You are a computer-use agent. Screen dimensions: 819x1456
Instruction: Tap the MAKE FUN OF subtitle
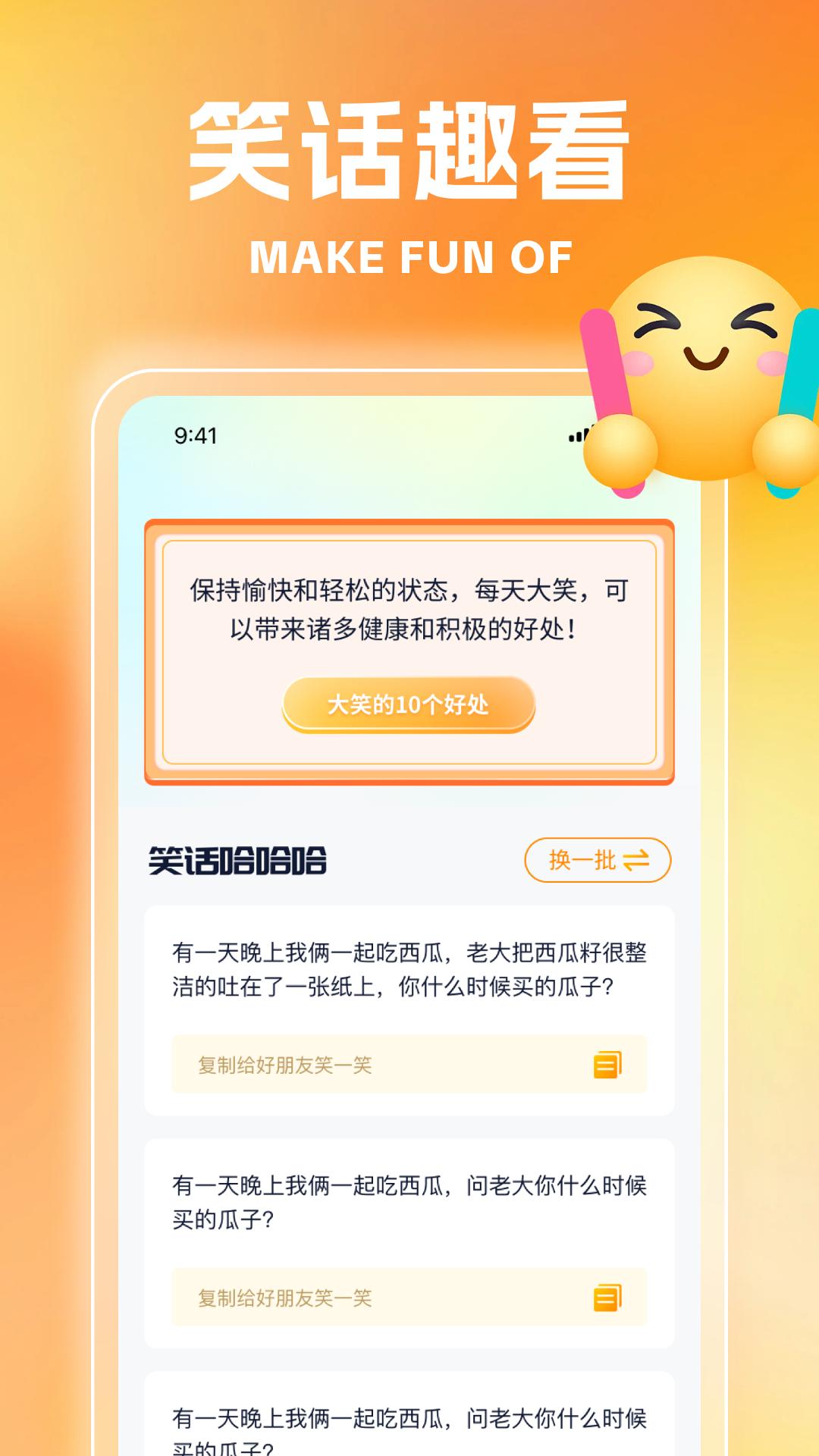[409, 256]
